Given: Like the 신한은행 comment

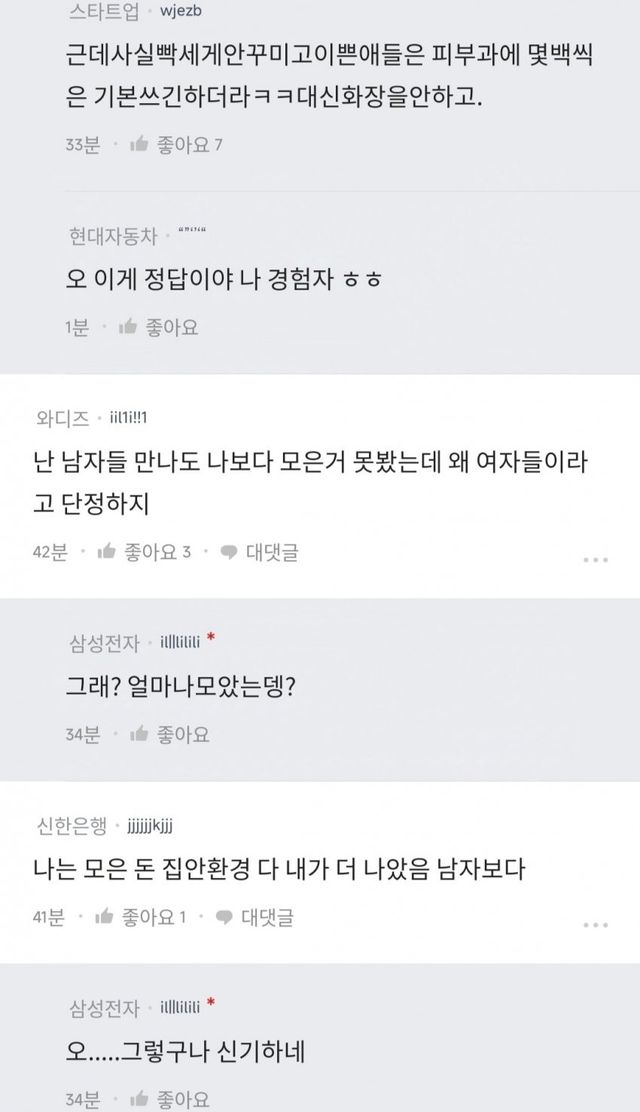Looking at the screenshot, I should point(140,917).
